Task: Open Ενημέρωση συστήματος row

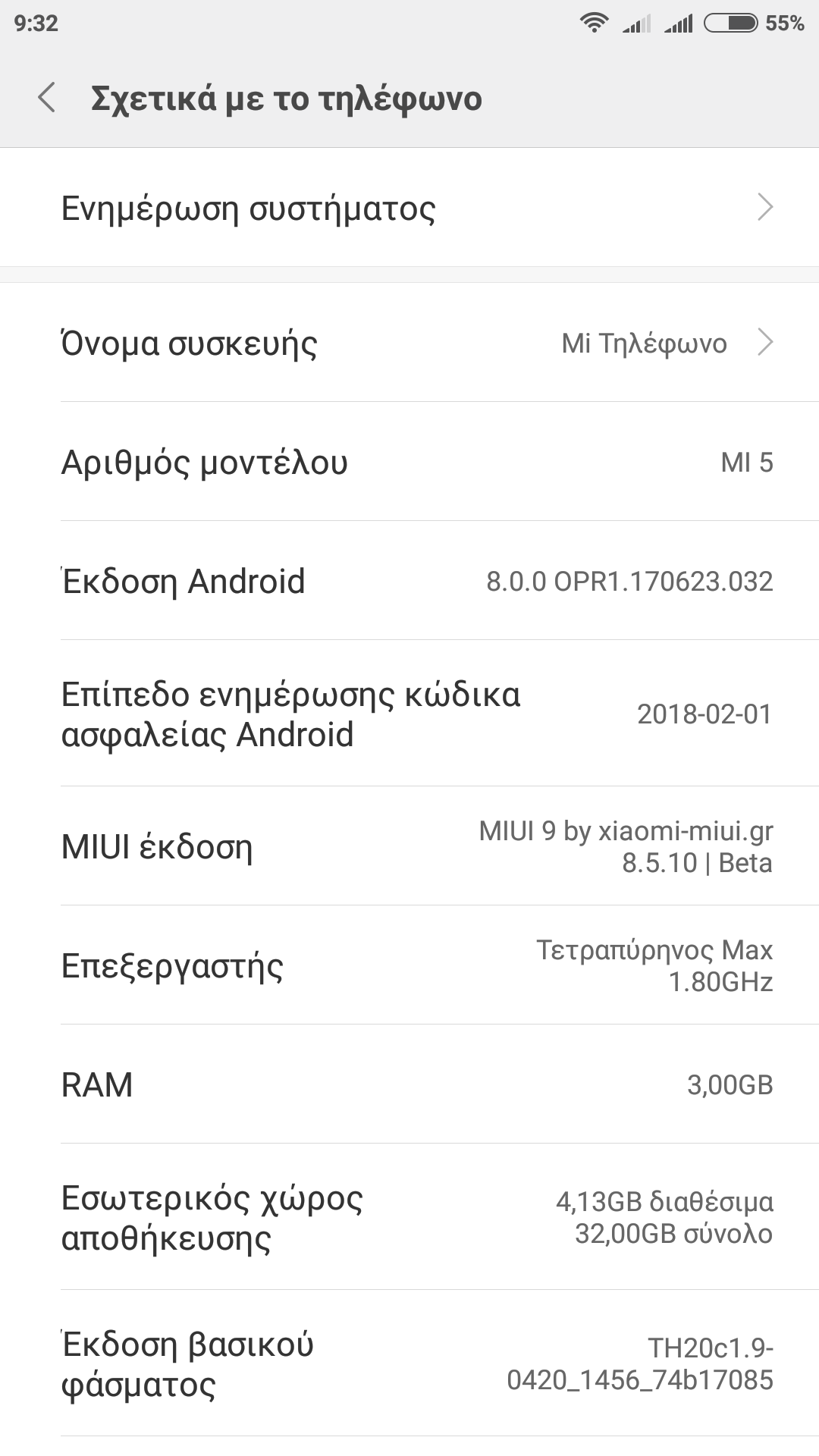Action: pos(409,208)
